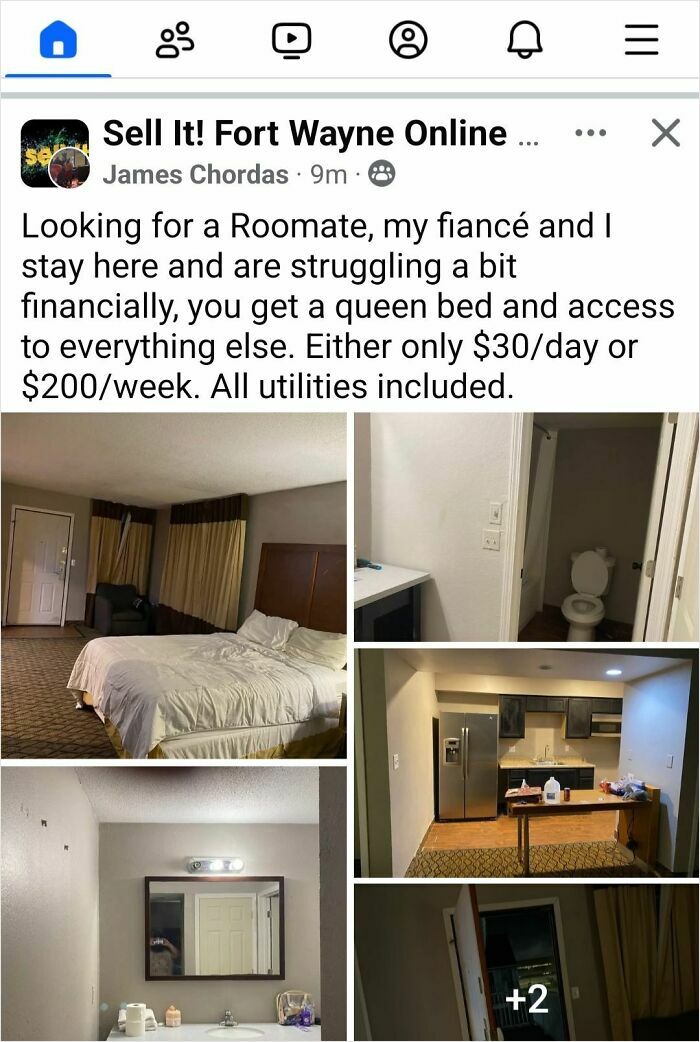700x1042 pixels.
Task: Switch to the Home feed tab
Action: click(58, 40)
